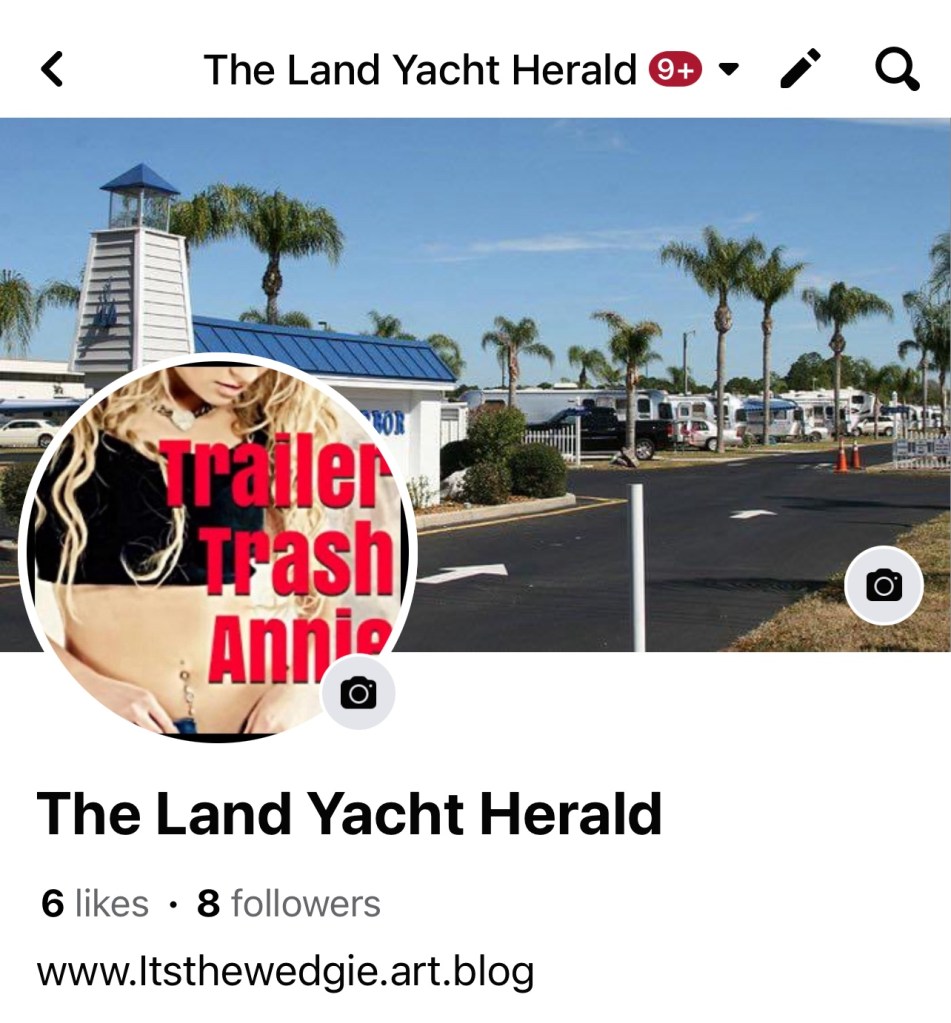951x1023 pixels.
Task: Open search with the magnifier icon
Action: coord(896,70)
